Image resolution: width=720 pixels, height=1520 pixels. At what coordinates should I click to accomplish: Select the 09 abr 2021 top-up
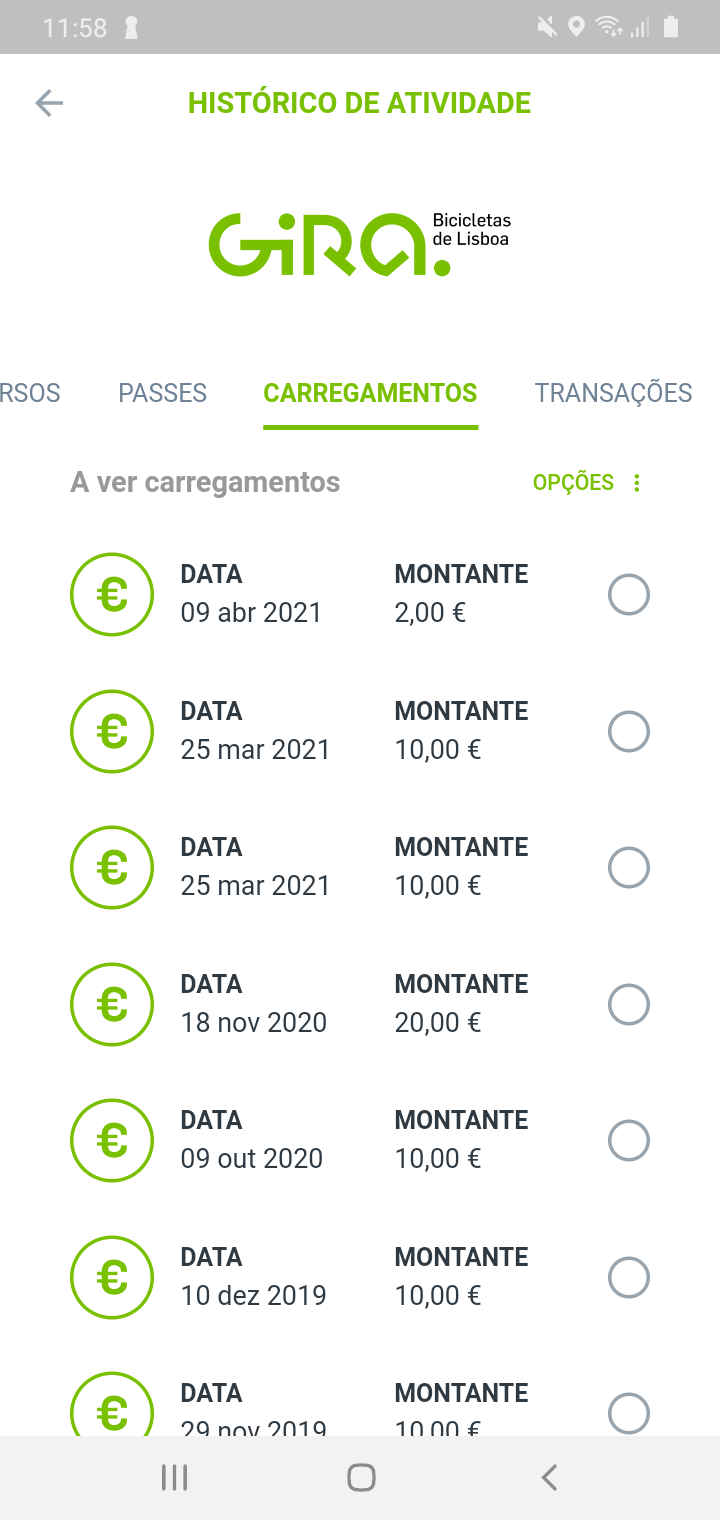(x=629, y=595)
